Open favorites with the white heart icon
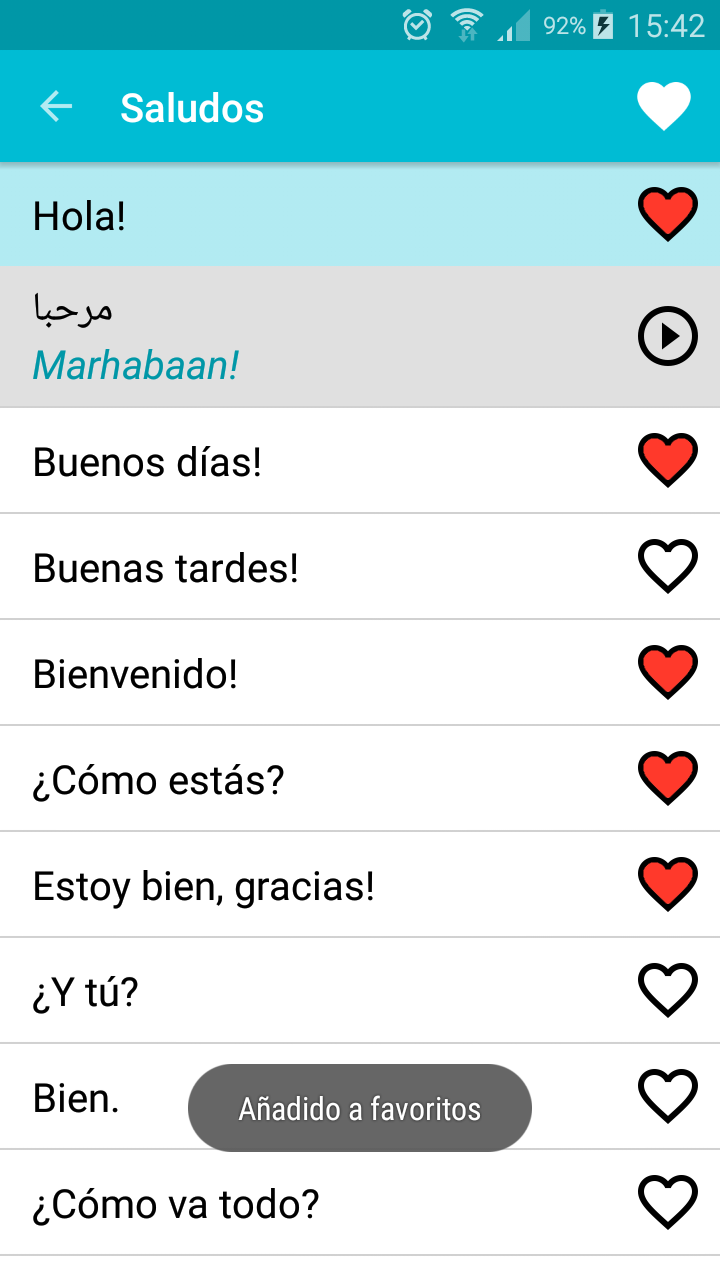The width and height of the screenshot is (720, 1280). pos(664,106)
